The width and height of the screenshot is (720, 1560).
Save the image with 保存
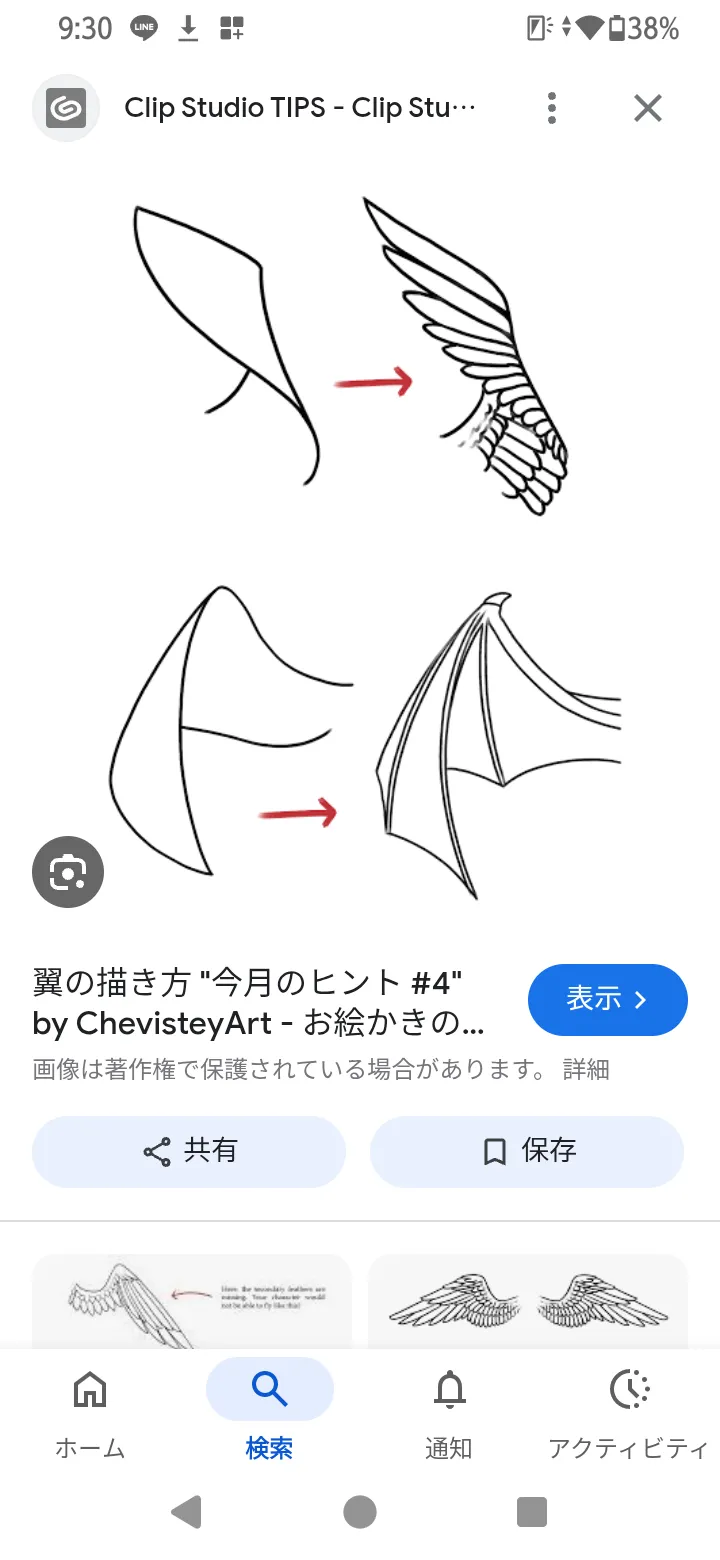(x=527, y=1151)
